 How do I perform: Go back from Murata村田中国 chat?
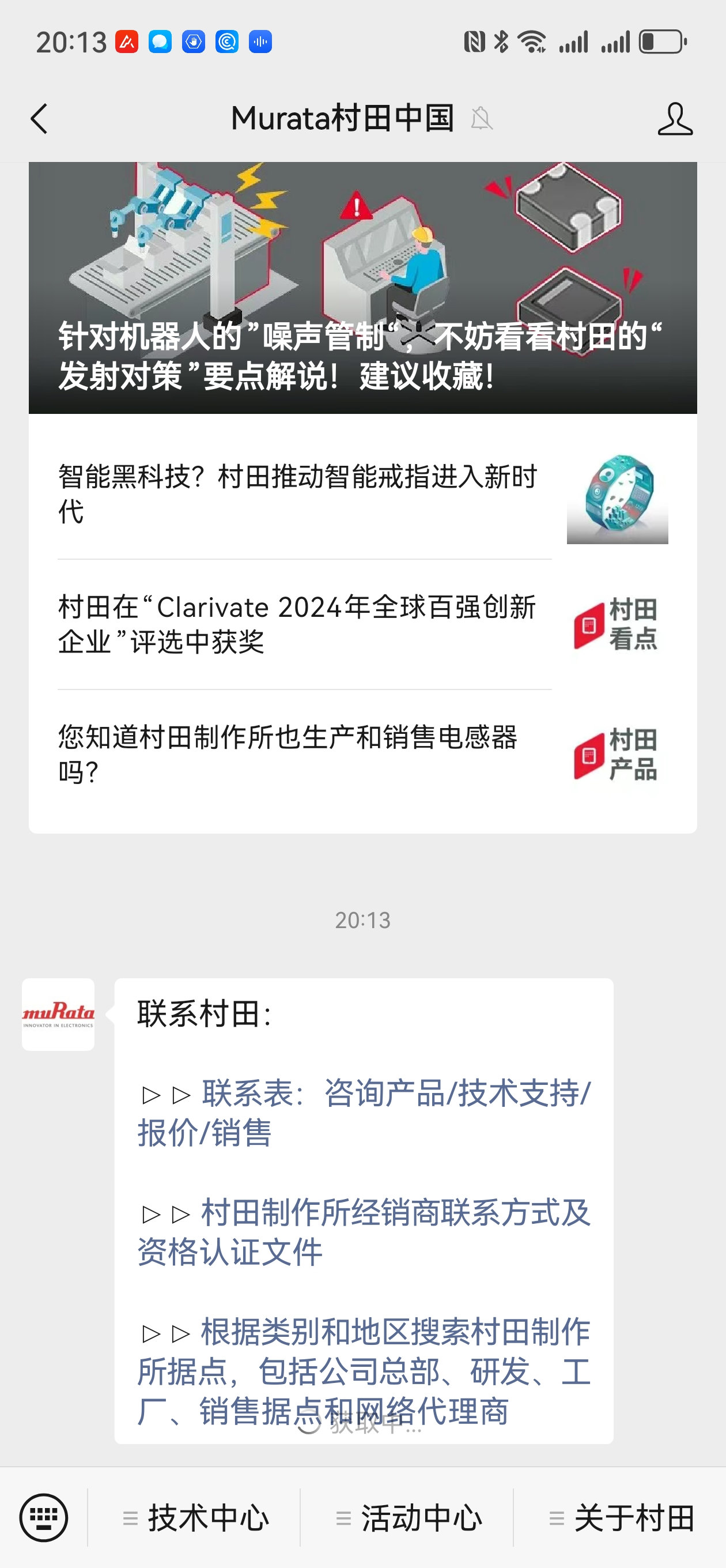point(40,118)
